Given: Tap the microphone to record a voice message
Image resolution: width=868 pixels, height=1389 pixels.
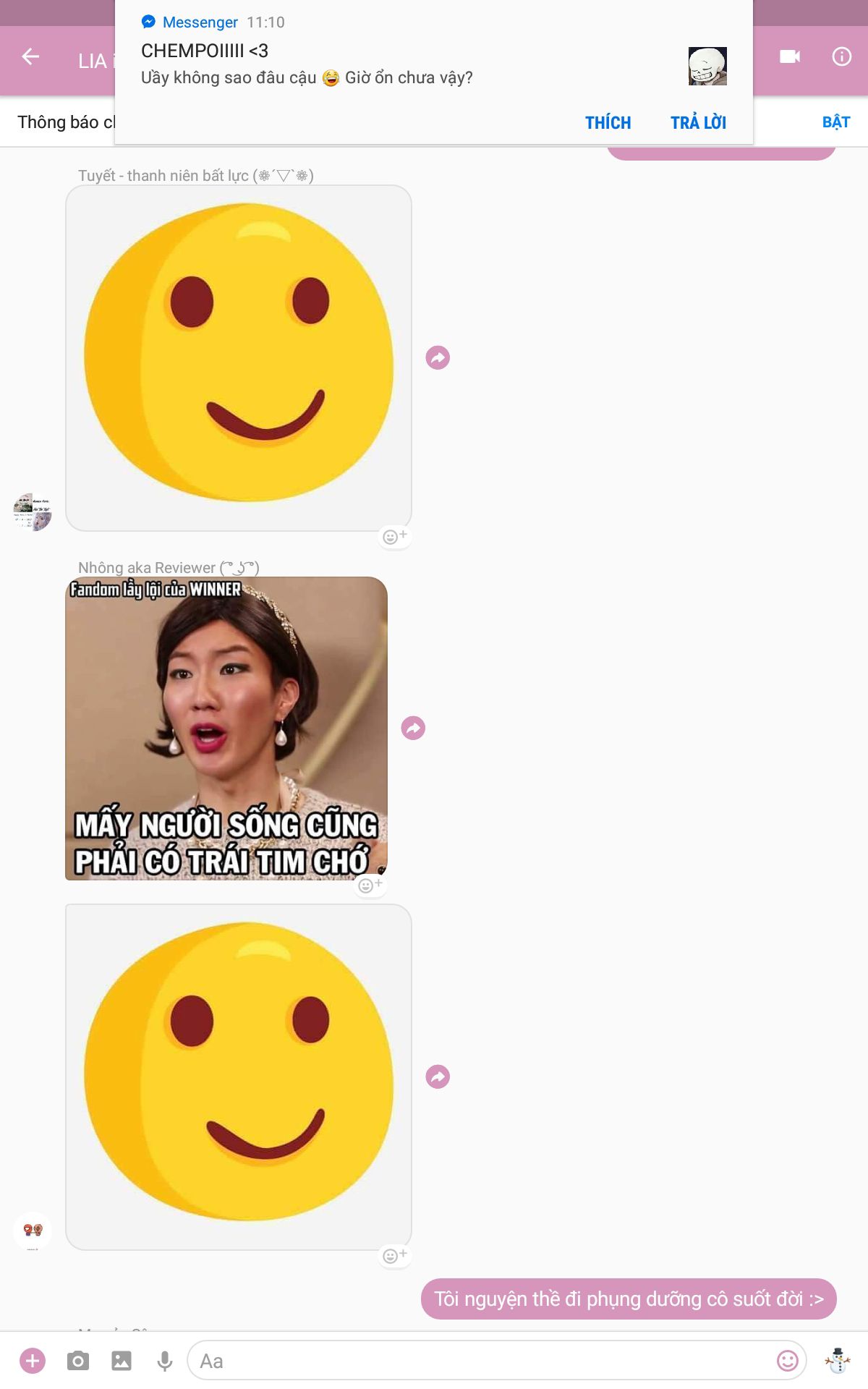Looking at the screenshot, I should click(165, 1361).
